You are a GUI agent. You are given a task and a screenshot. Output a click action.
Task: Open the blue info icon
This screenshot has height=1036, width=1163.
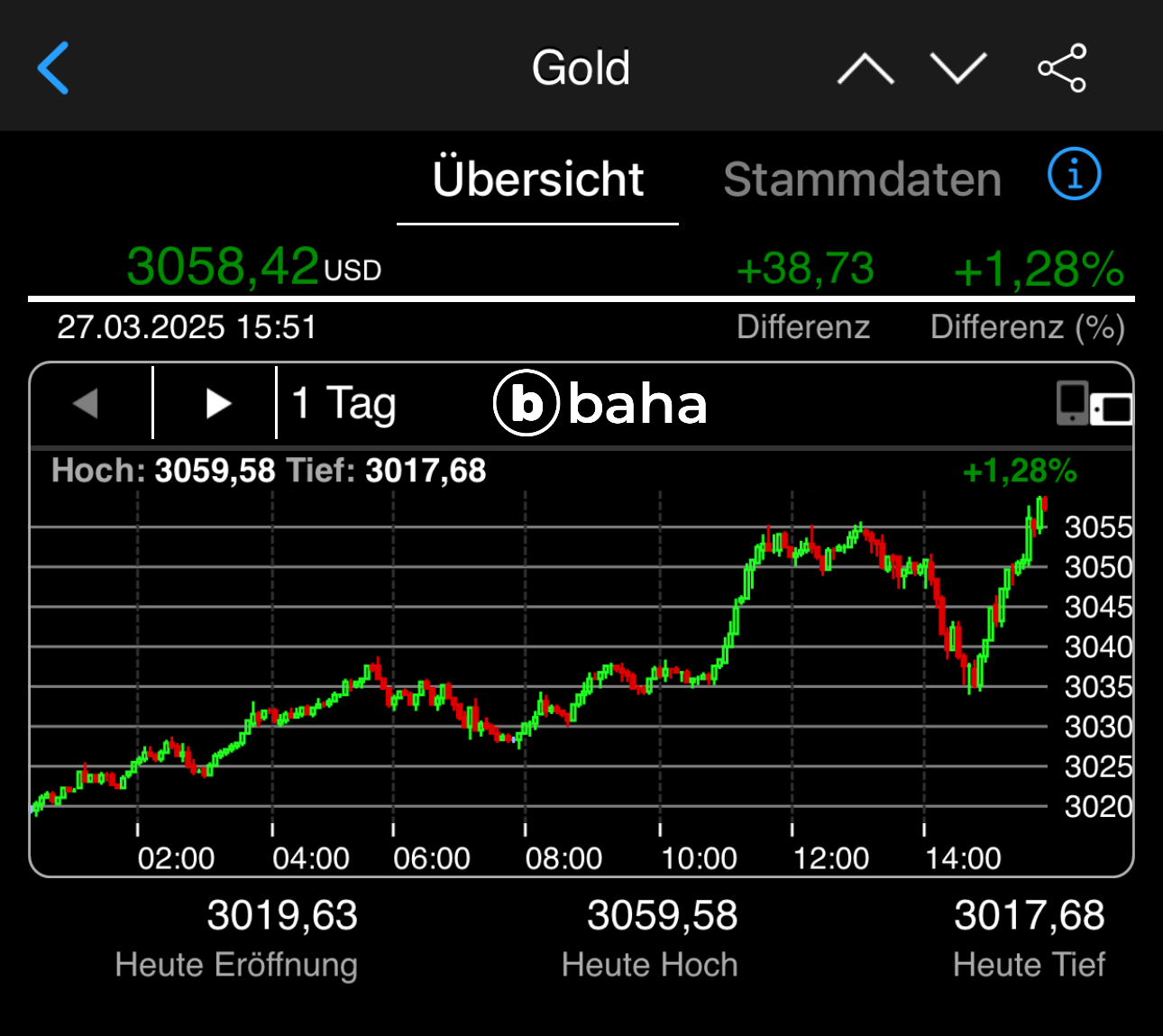[x=1074, y=173]
